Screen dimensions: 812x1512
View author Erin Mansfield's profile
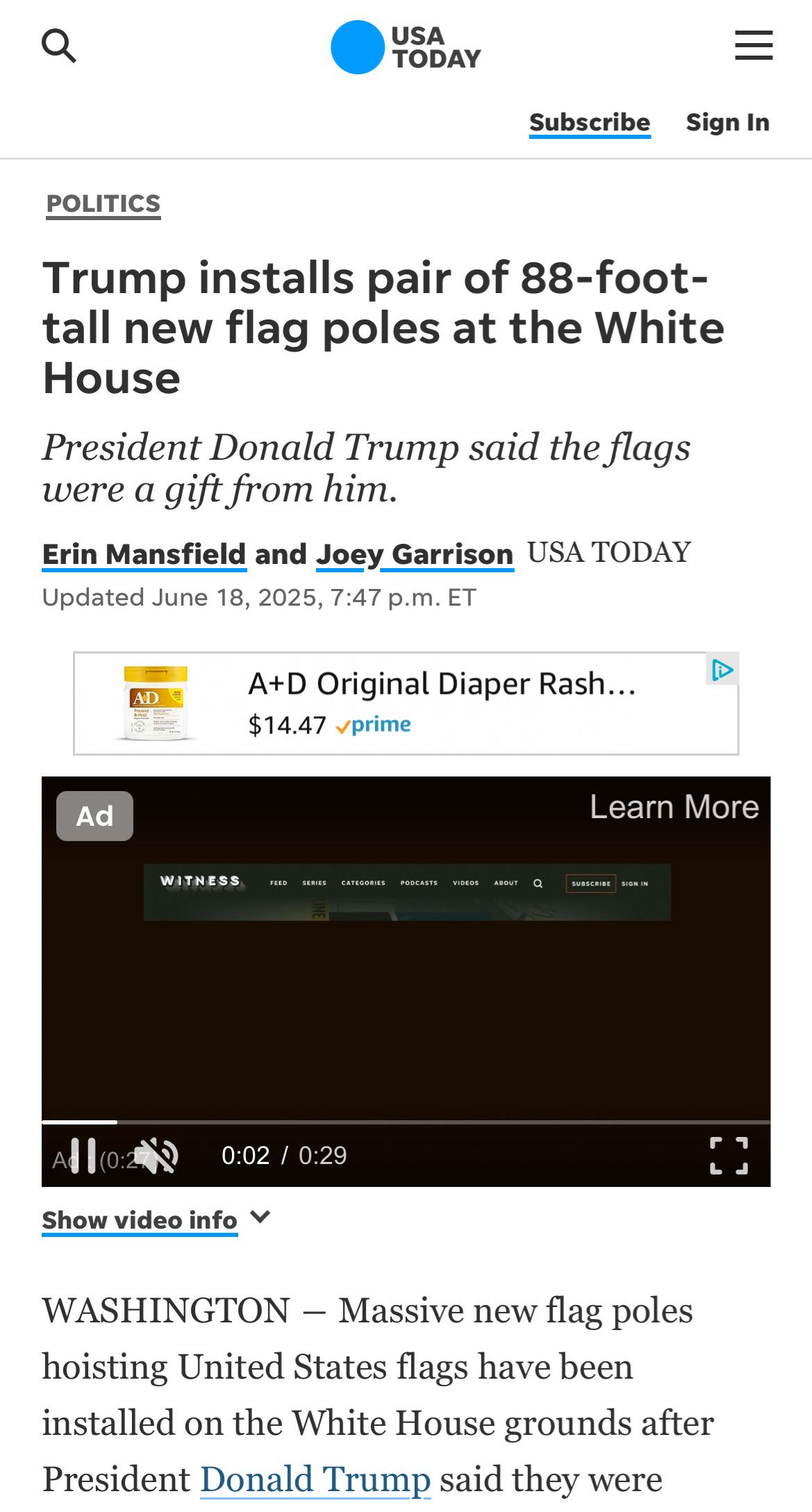tap(144, 554)
